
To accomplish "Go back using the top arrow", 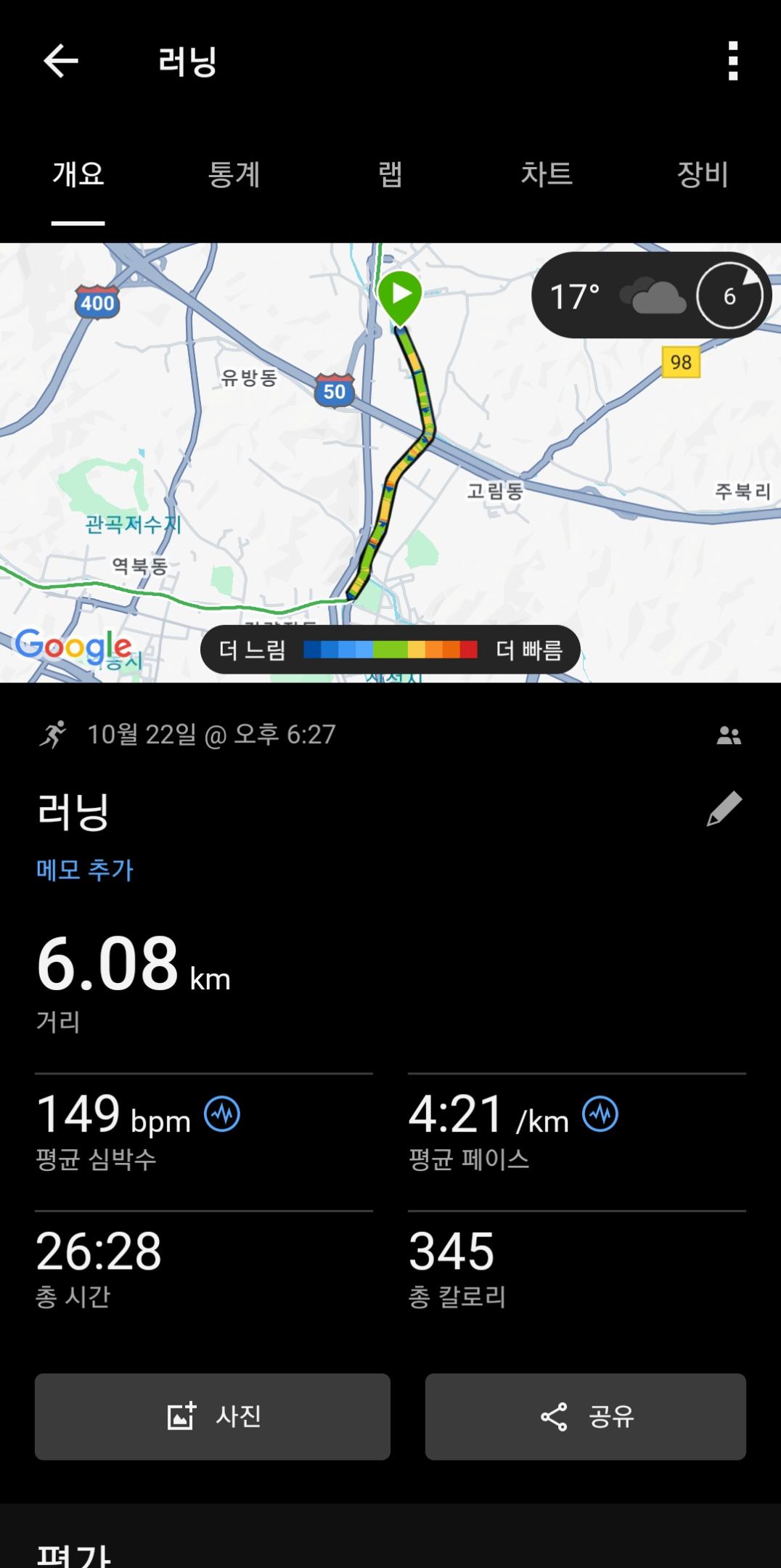I will 61,61.
